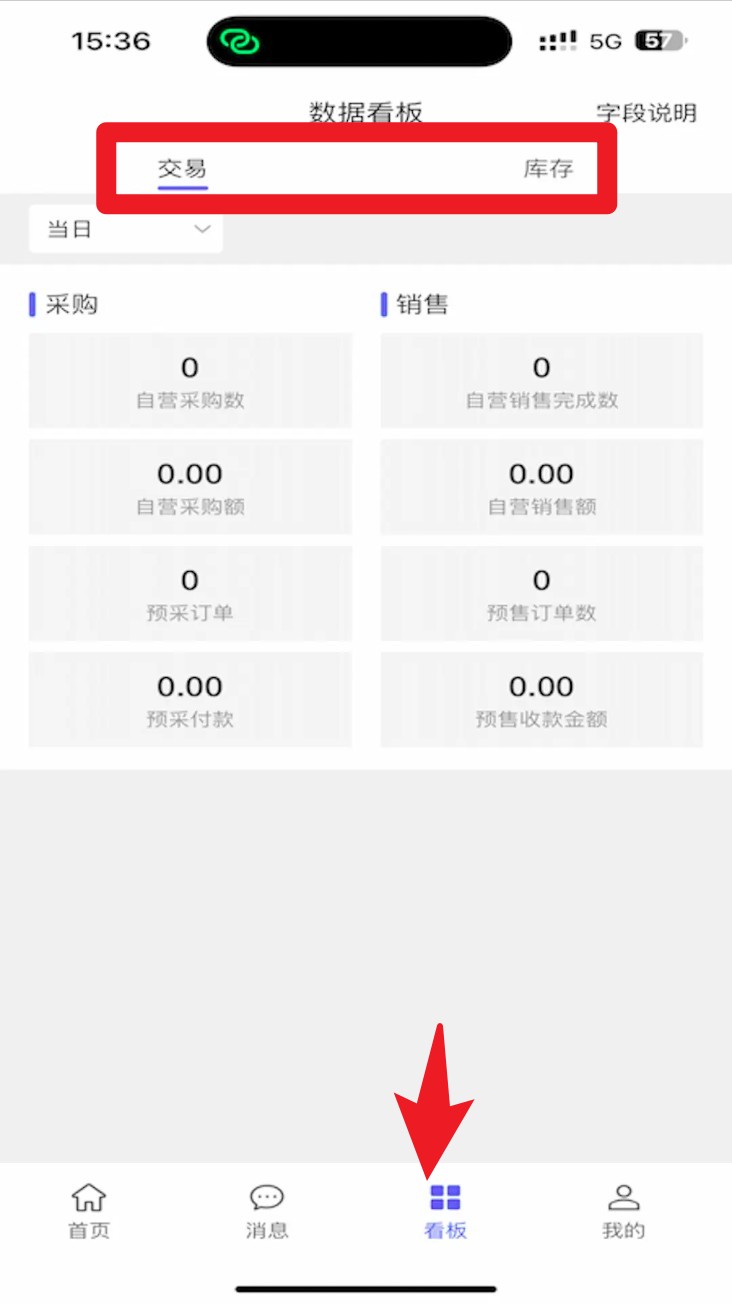Switch to the 库存 tab
Image resolution: width=732 pixels, height=1304 pixels.
pos(548,169)
